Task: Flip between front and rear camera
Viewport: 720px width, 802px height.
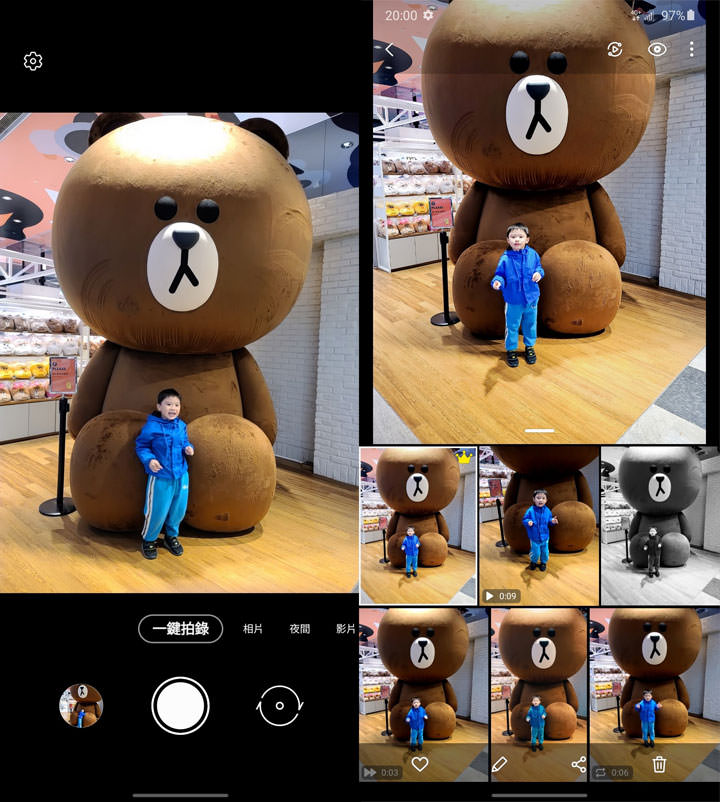Action: click(279, 705)
